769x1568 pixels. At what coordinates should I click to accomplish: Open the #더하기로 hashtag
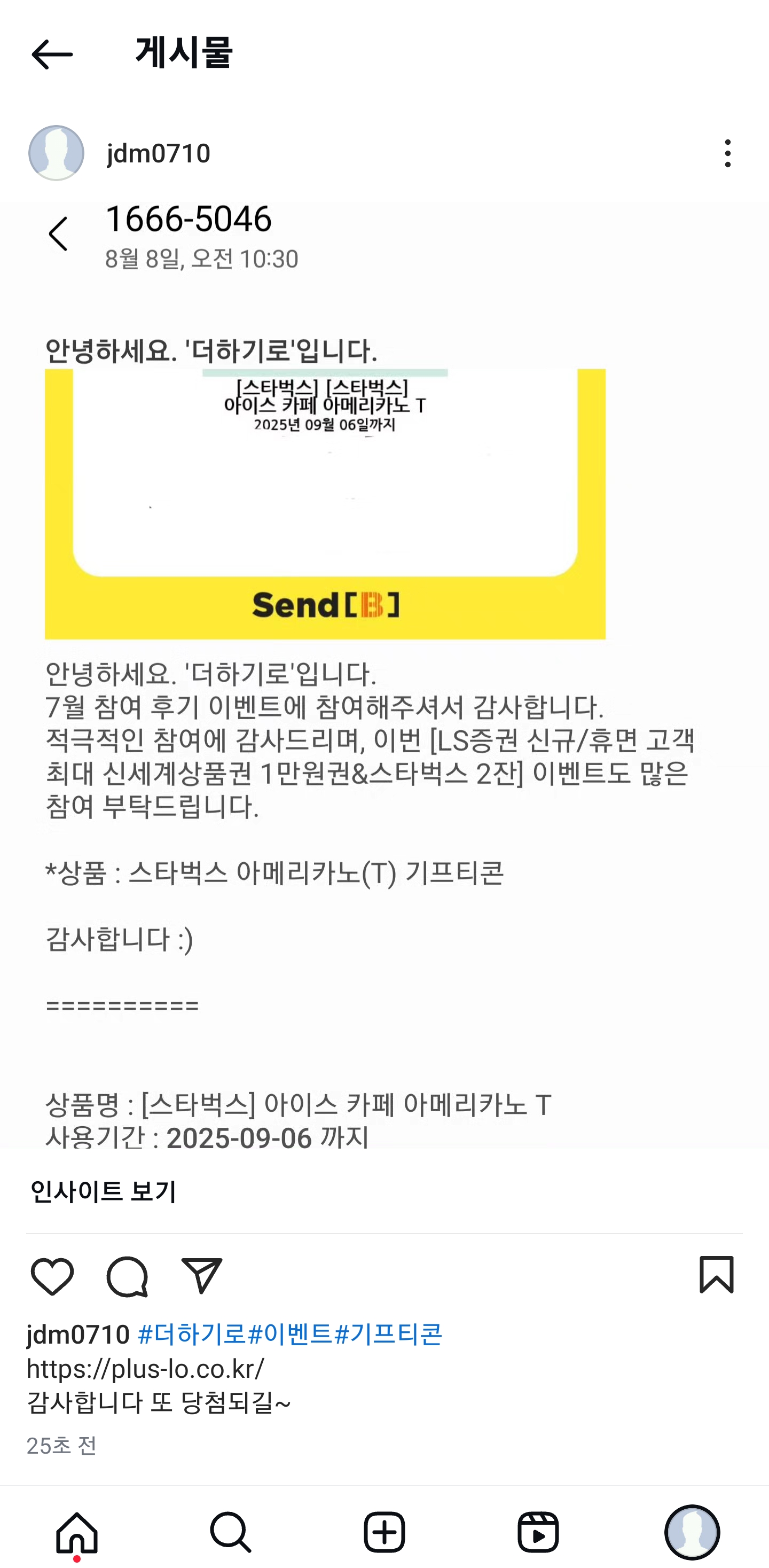tap(192, 1334)
